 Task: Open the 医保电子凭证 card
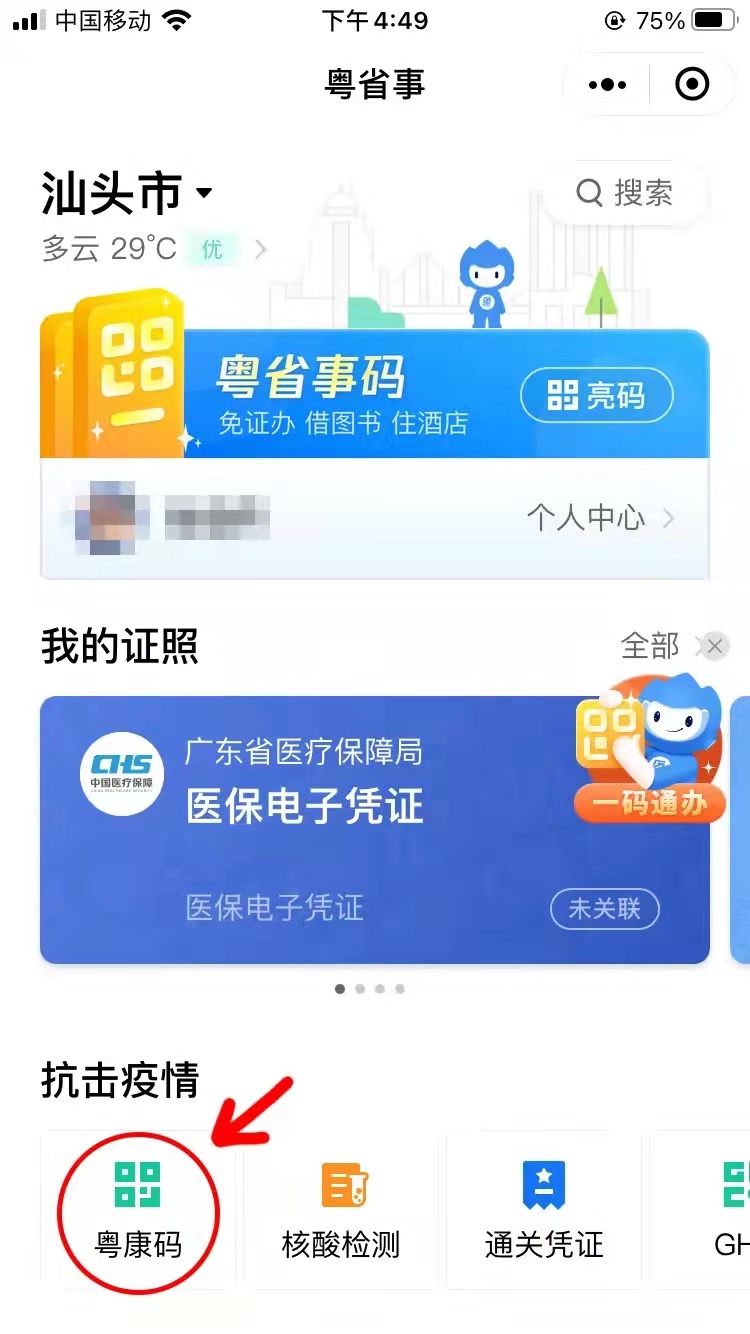pos(375,830)
